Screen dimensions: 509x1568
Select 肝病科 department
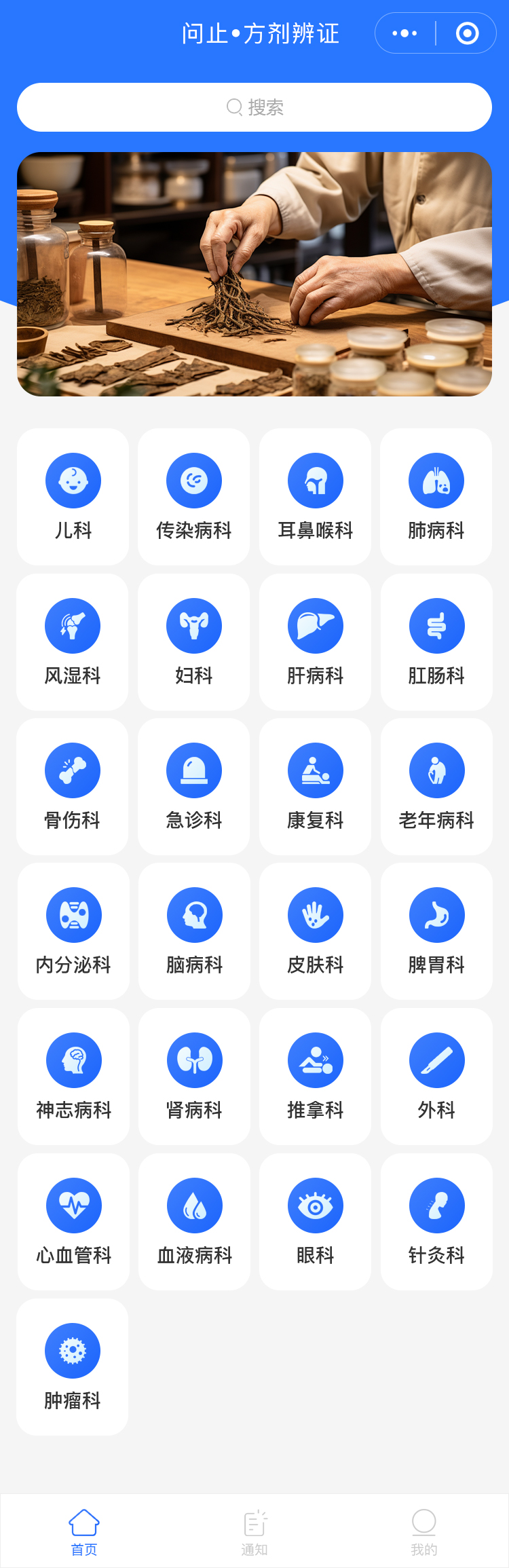pyautogui.click(x=315, y=642)
